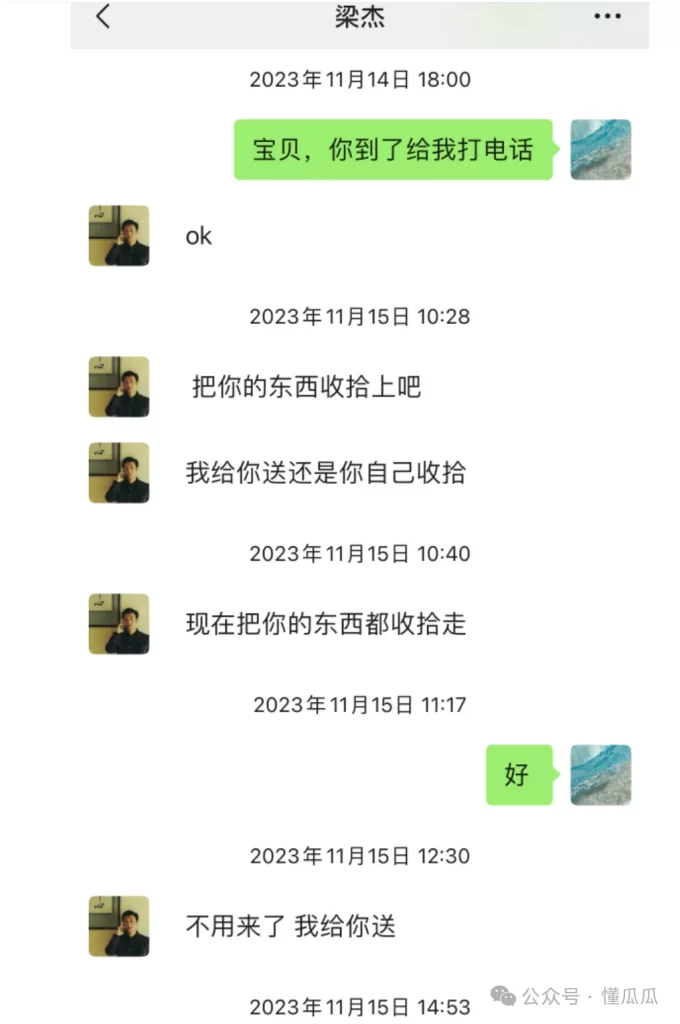Open the avatar beside "把你的东西收拾上吧"
The height and width of the screenshot is (1024, 680).
click(x=119, y=387)
